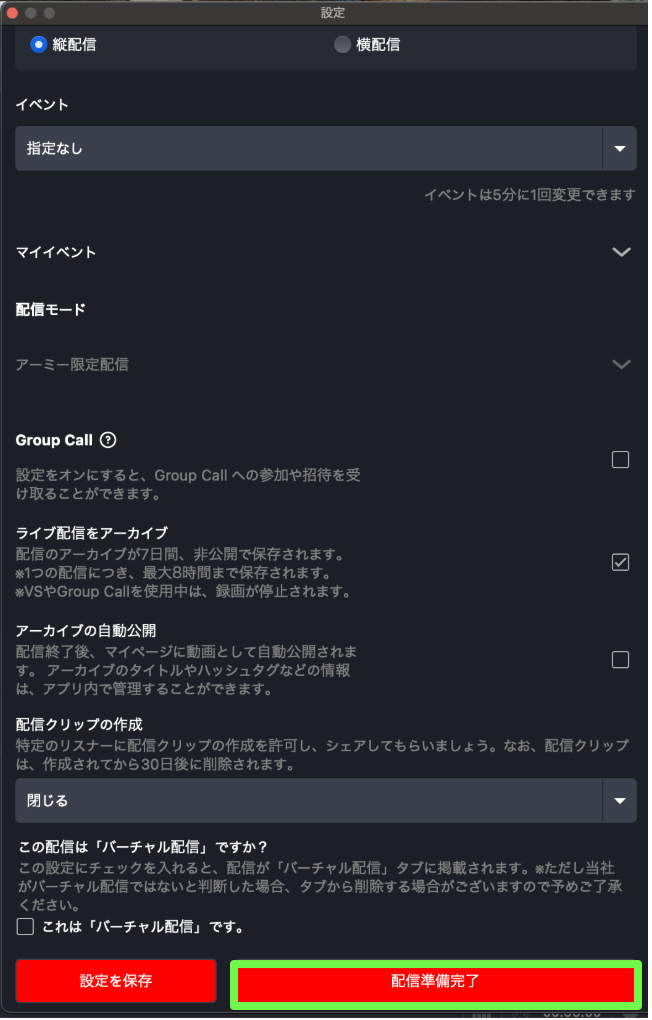Enable アーカイブの自動公開 checkbox

[x=620, y=660]
